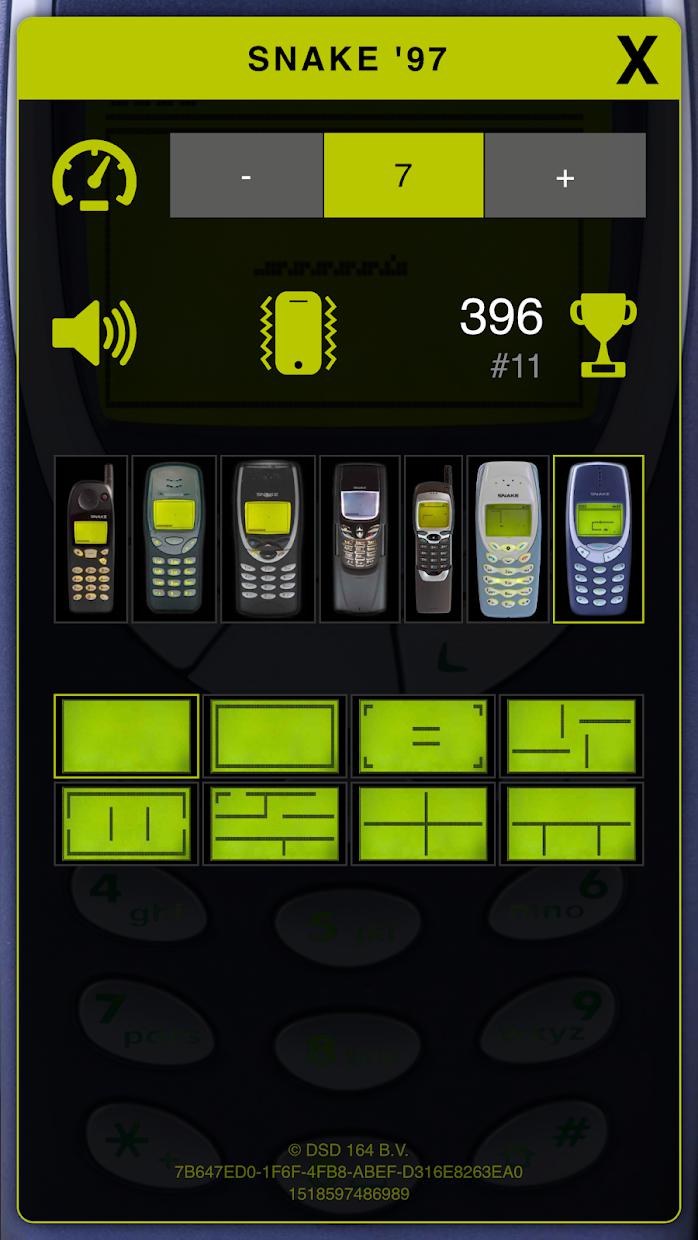
Task: Select the empty maze without walls
Action: pyautogui.click(x=126, y=736)
